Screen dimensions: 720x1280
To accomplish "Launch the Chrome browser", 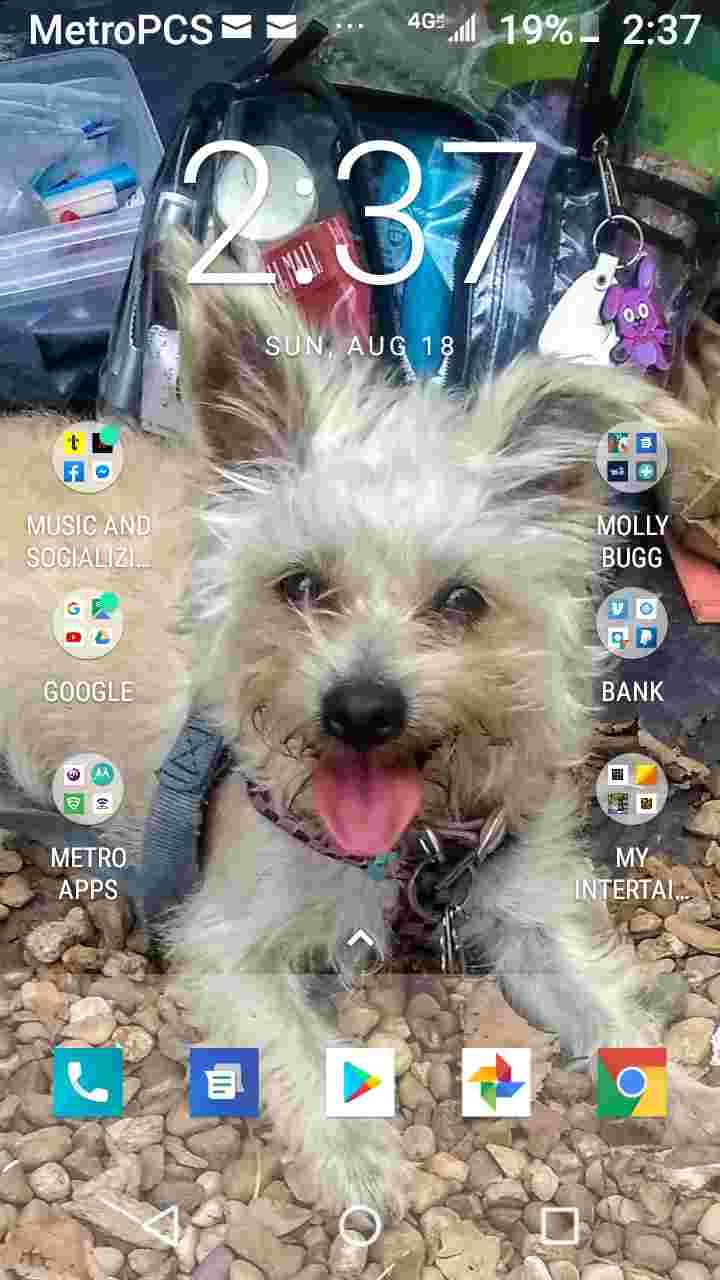I will (x=632, y=1082).
